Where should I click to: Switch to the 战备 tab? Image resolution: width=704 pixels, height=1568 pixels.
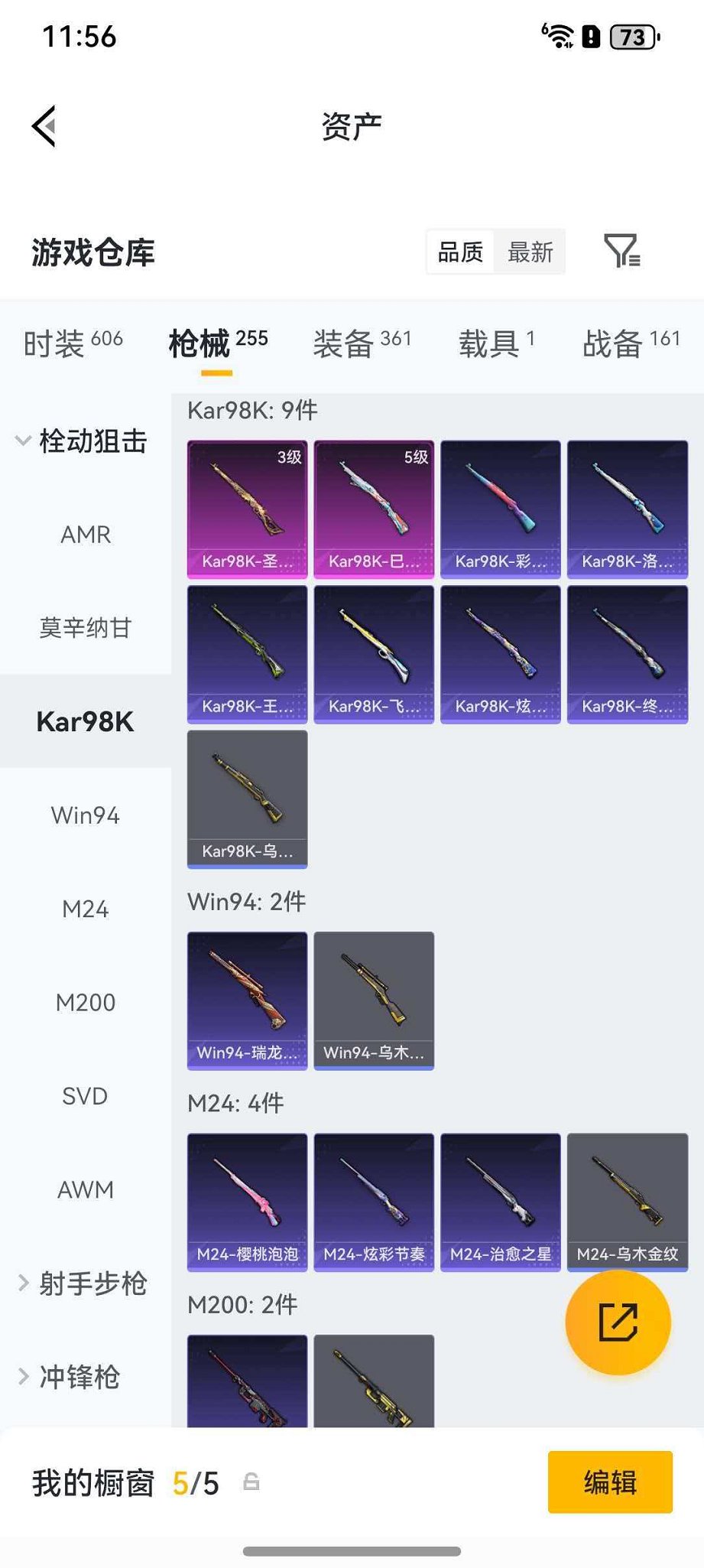point(631,343)
